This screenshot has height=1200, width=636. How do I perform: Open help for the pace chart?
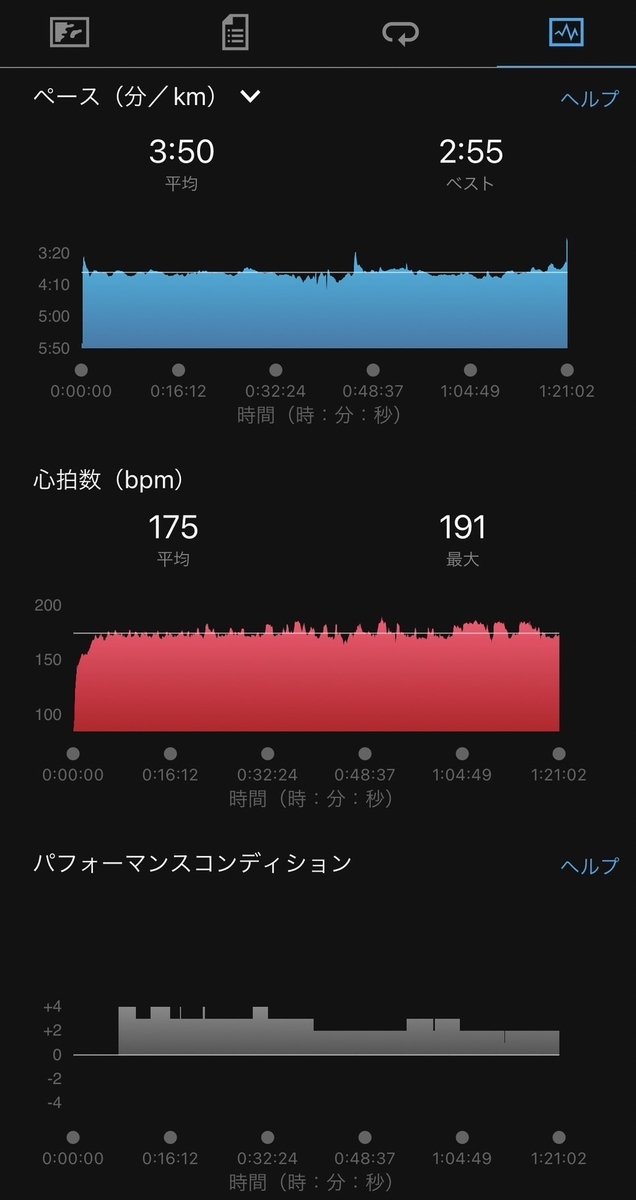tap(589, 98)
